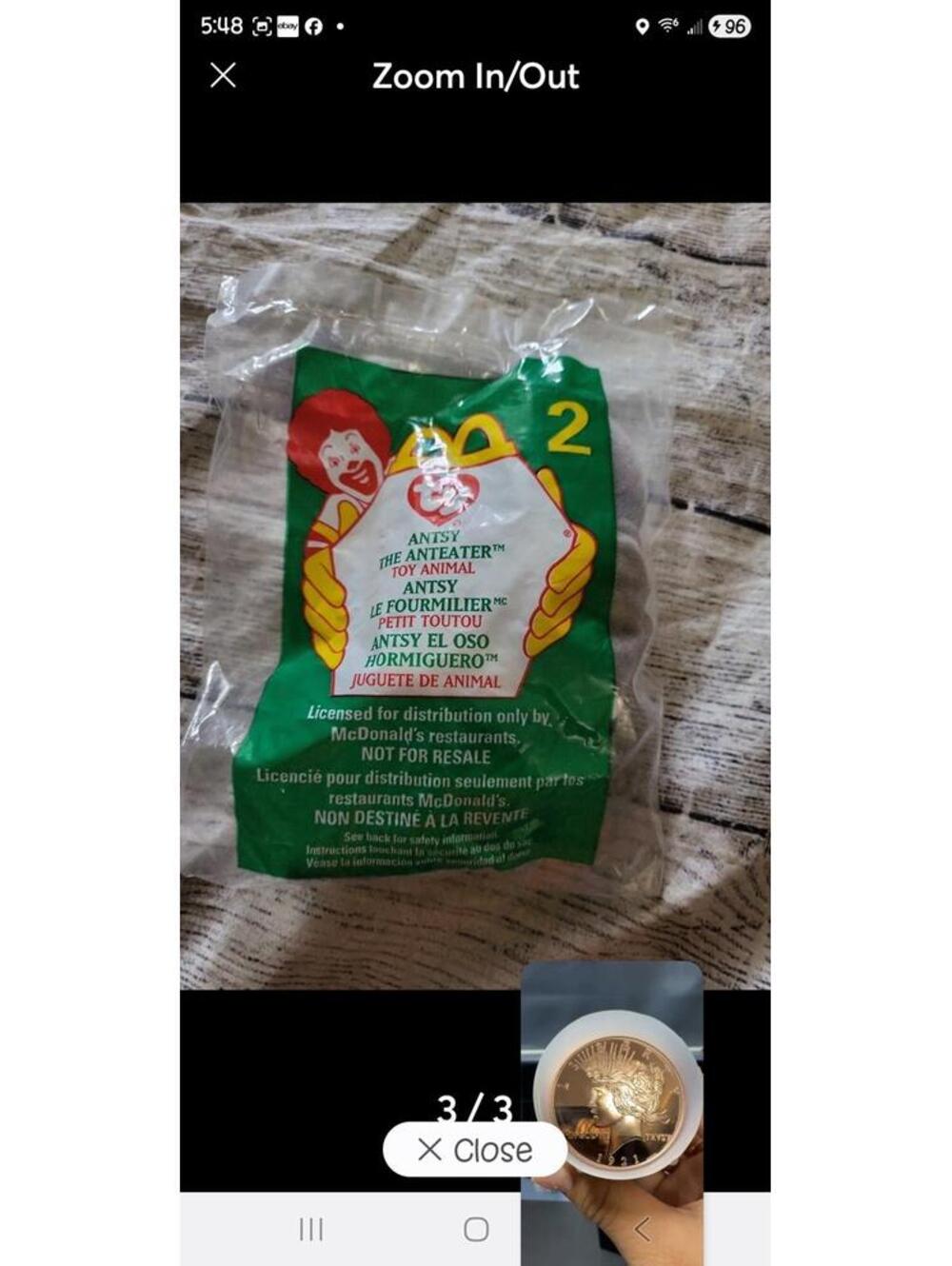Screen dimensions: 952x1266
Task: Tap the Zoom In/Out title bar
Action: 476,77
